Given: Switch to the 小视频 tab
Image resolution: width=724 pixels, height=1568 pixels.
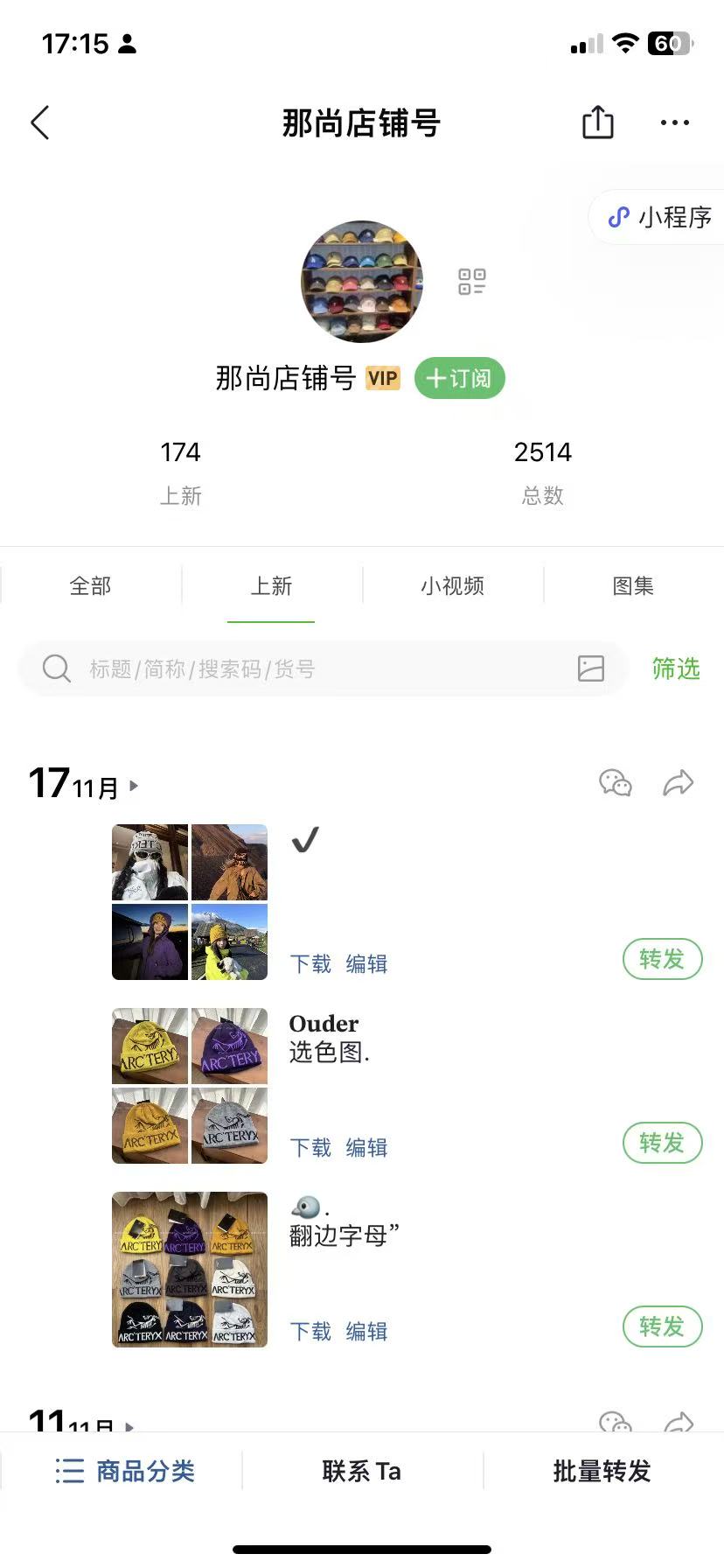Looking at the screenshot, I should pos(452,585).
